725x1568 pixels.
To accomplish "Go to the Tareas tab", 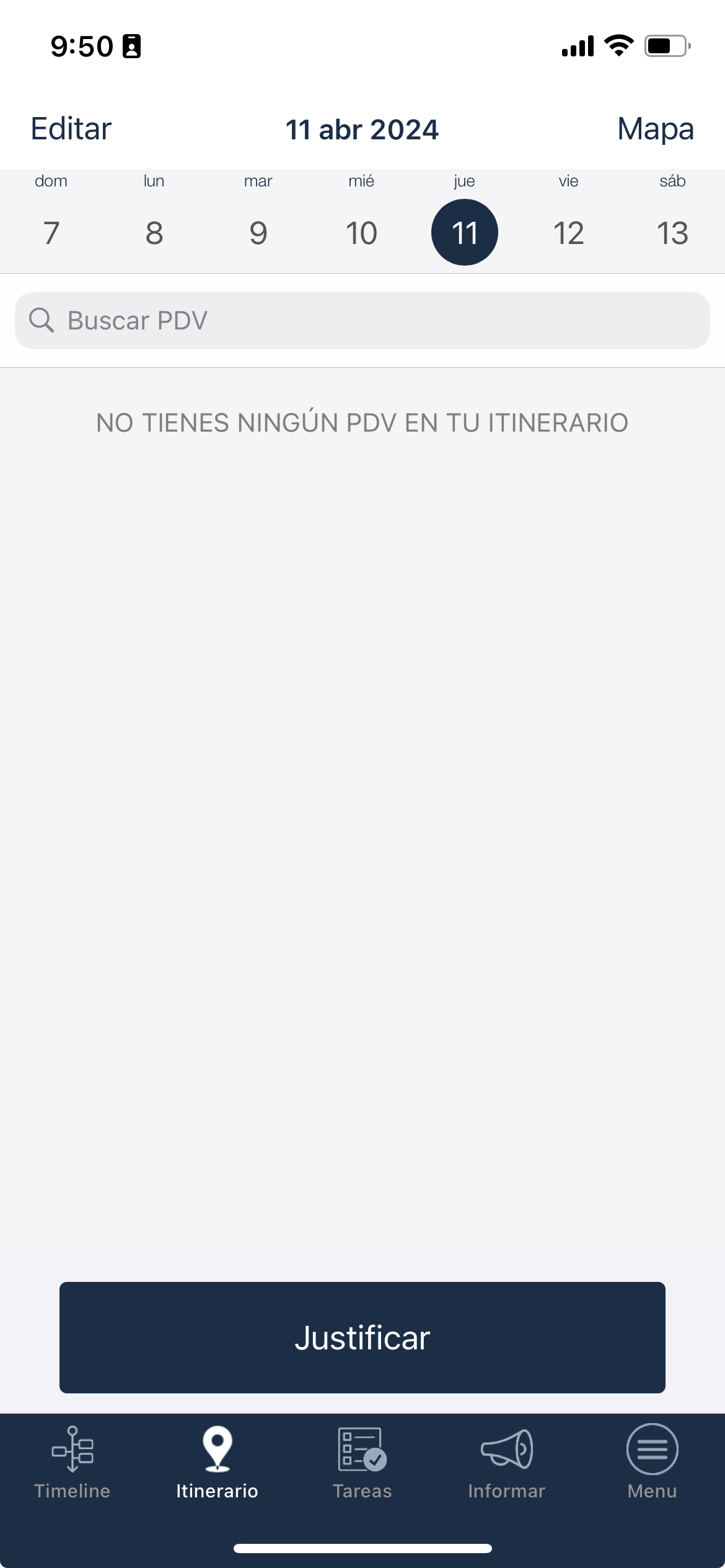I will pyautogui.click(x=362, y=1462).
